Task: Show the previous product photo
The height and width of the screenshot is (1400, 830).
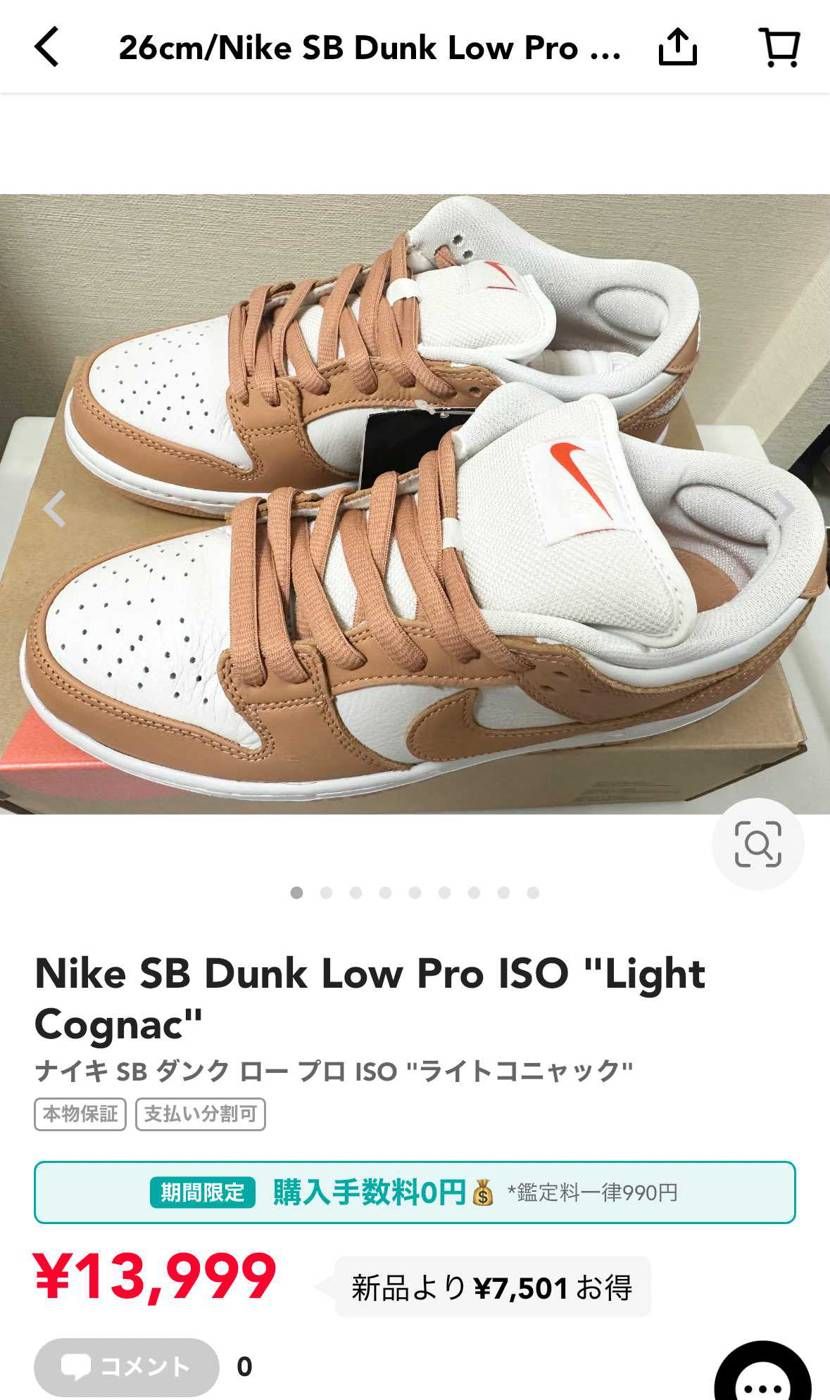Action: pyautogui.click(x=53, y=507)
